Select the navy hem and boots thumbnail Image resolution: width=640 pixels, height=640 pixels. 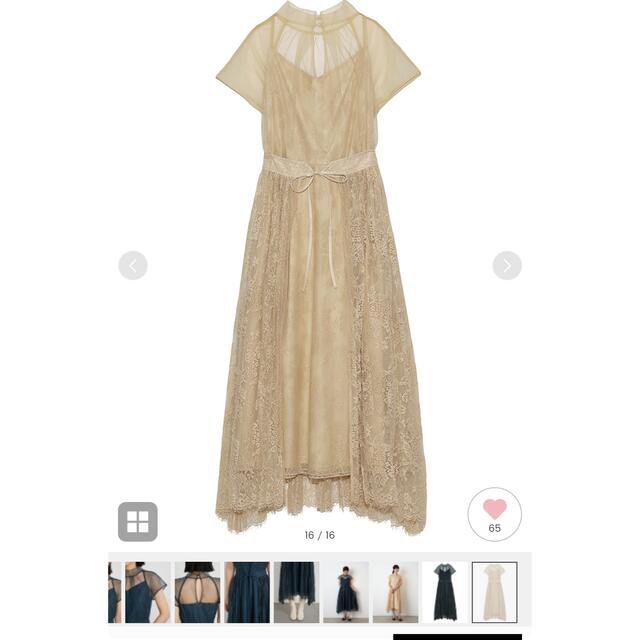click(x=296, y=592)
